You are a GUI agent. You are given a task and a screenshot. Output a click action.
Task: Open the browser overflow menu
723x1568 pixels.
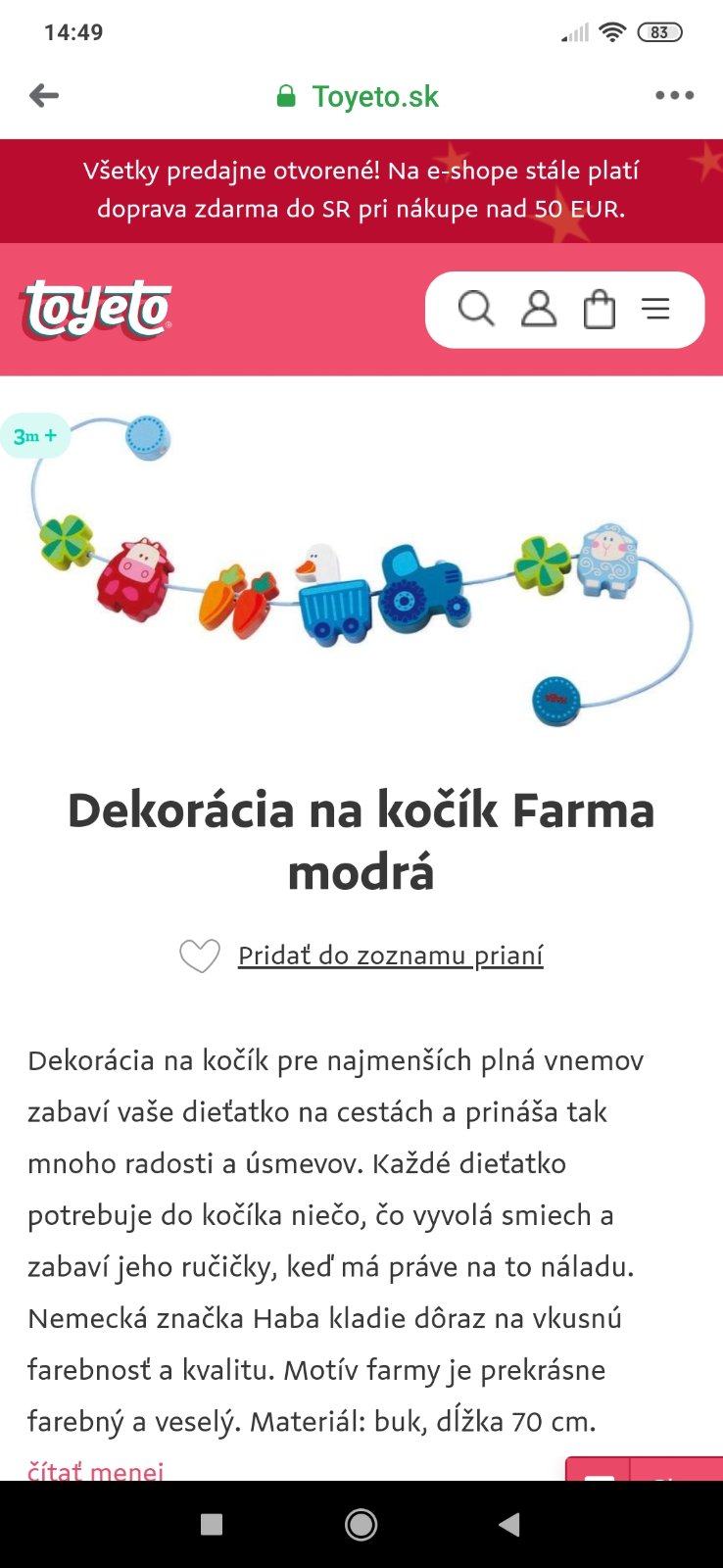coord(674,96)
